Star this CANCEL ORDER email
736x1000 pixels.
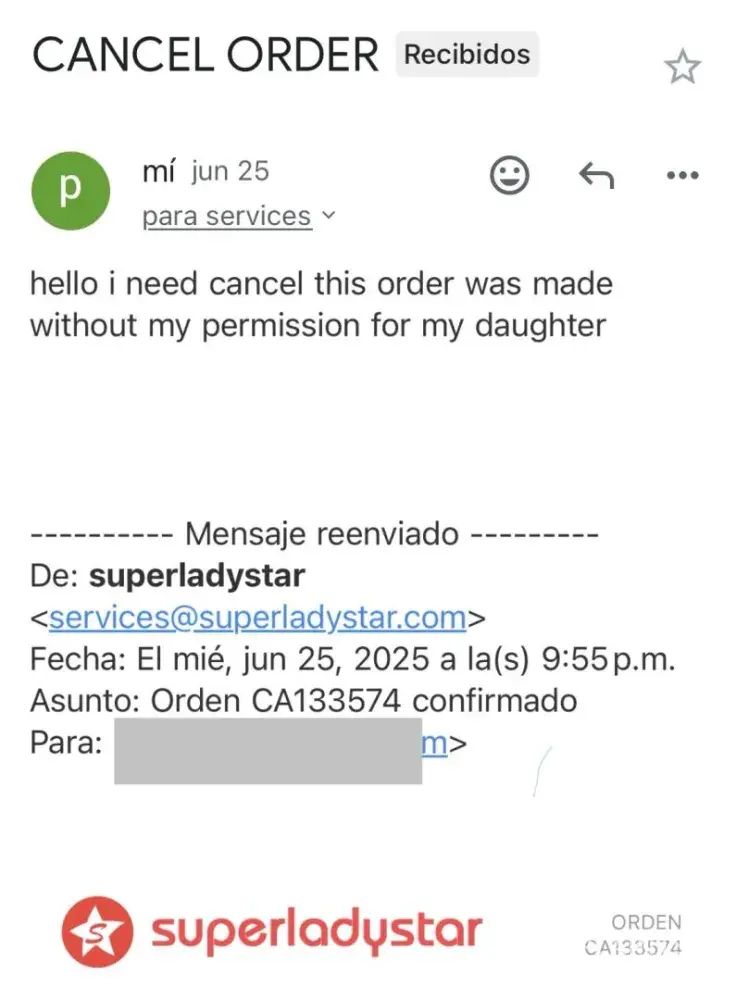(x=682, y=67)
